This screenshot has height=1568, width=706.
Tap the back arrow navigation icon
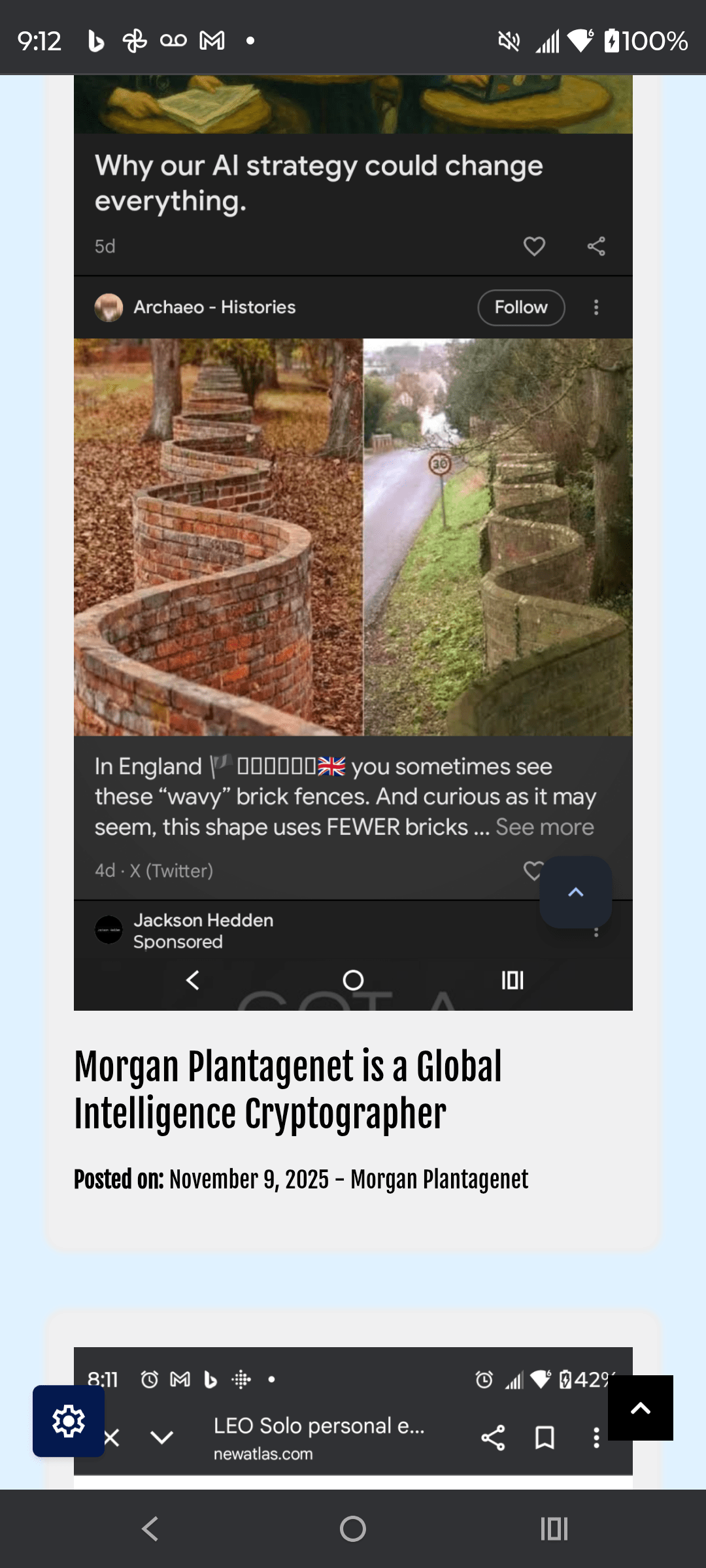(149, 1529)
